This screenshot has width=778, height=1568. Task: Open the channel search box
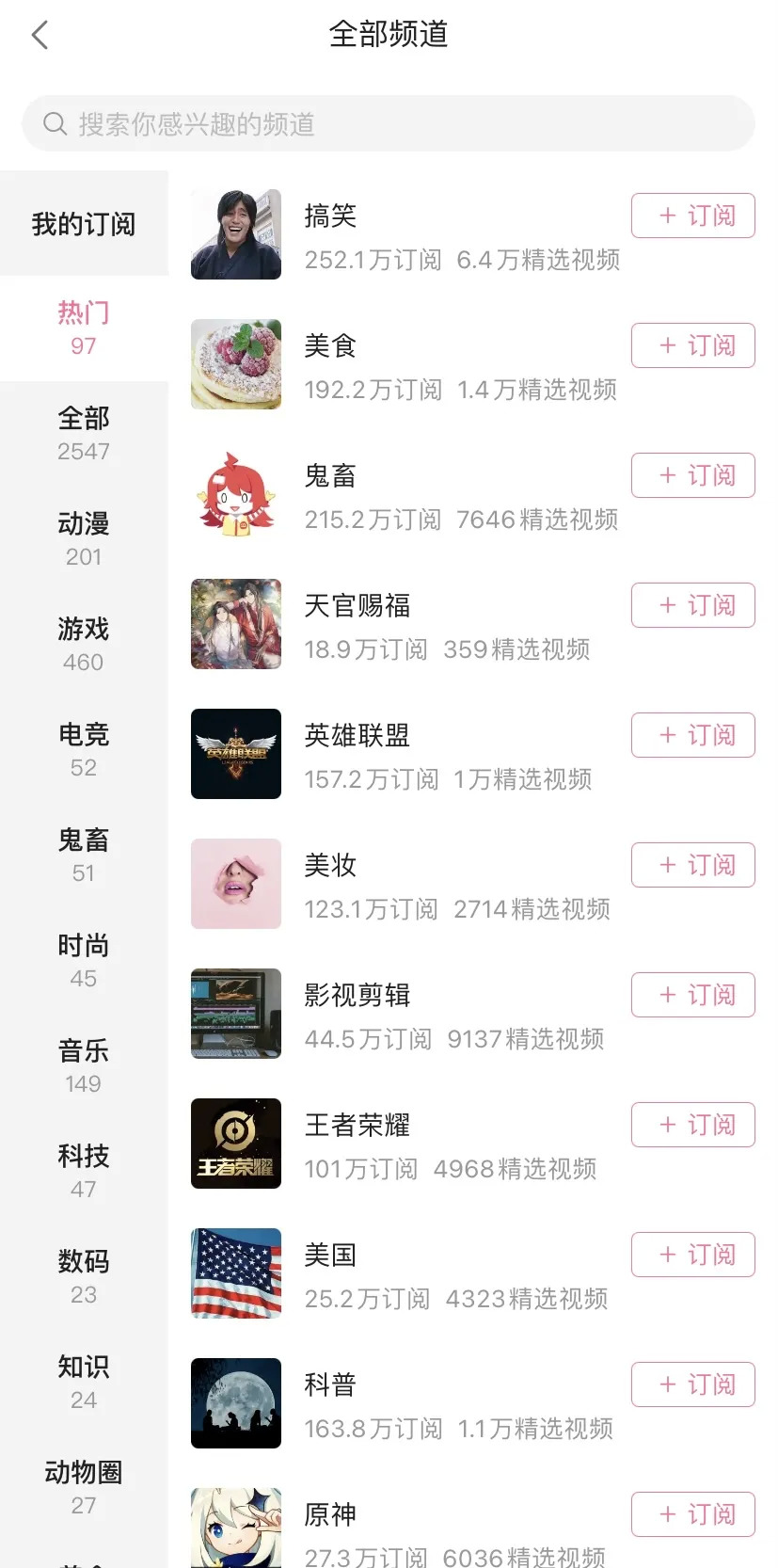click(388, 124)
